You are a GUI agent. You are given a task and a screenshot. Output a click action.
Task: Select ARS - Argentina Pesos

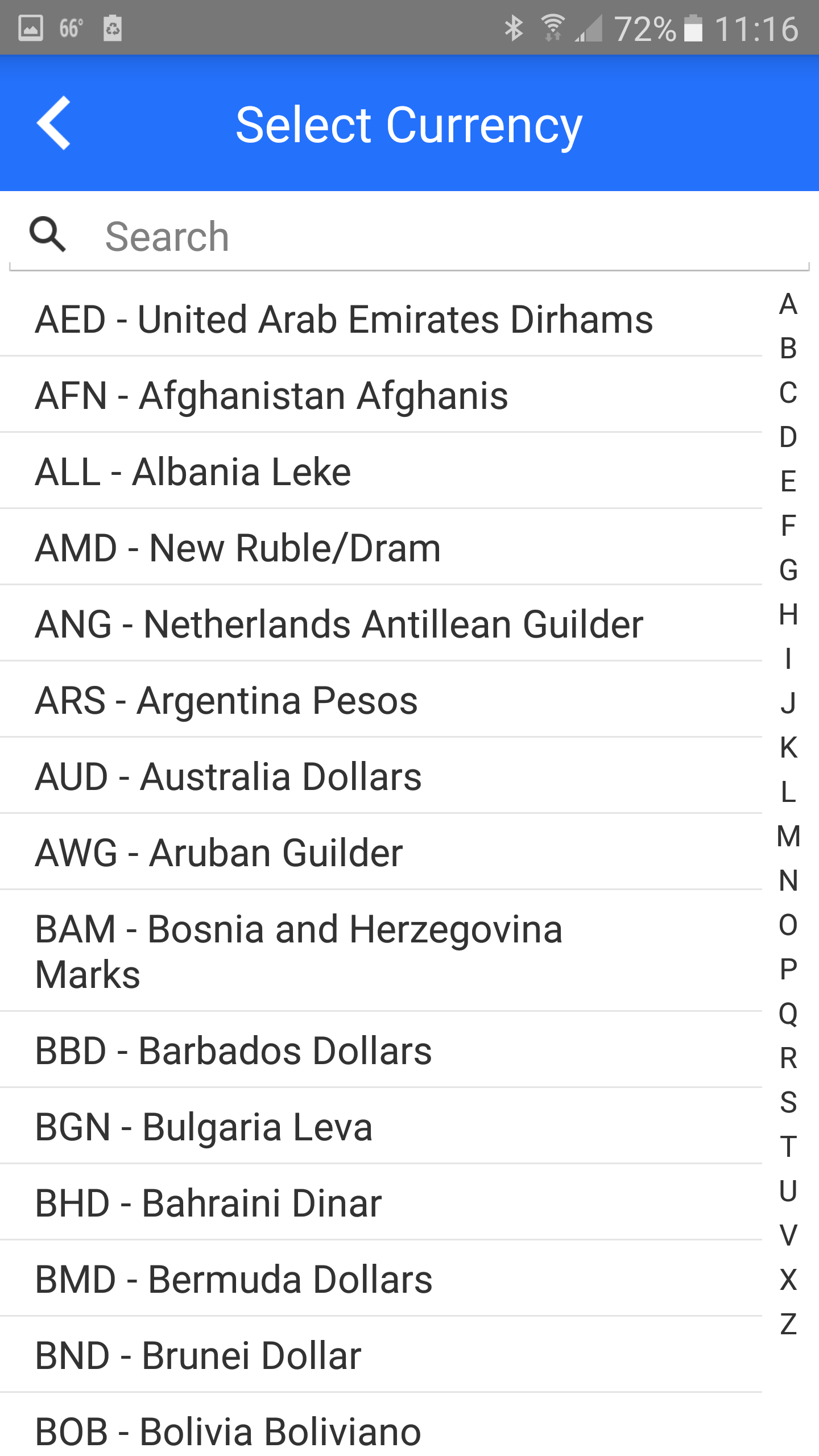[x=226, y=700]
